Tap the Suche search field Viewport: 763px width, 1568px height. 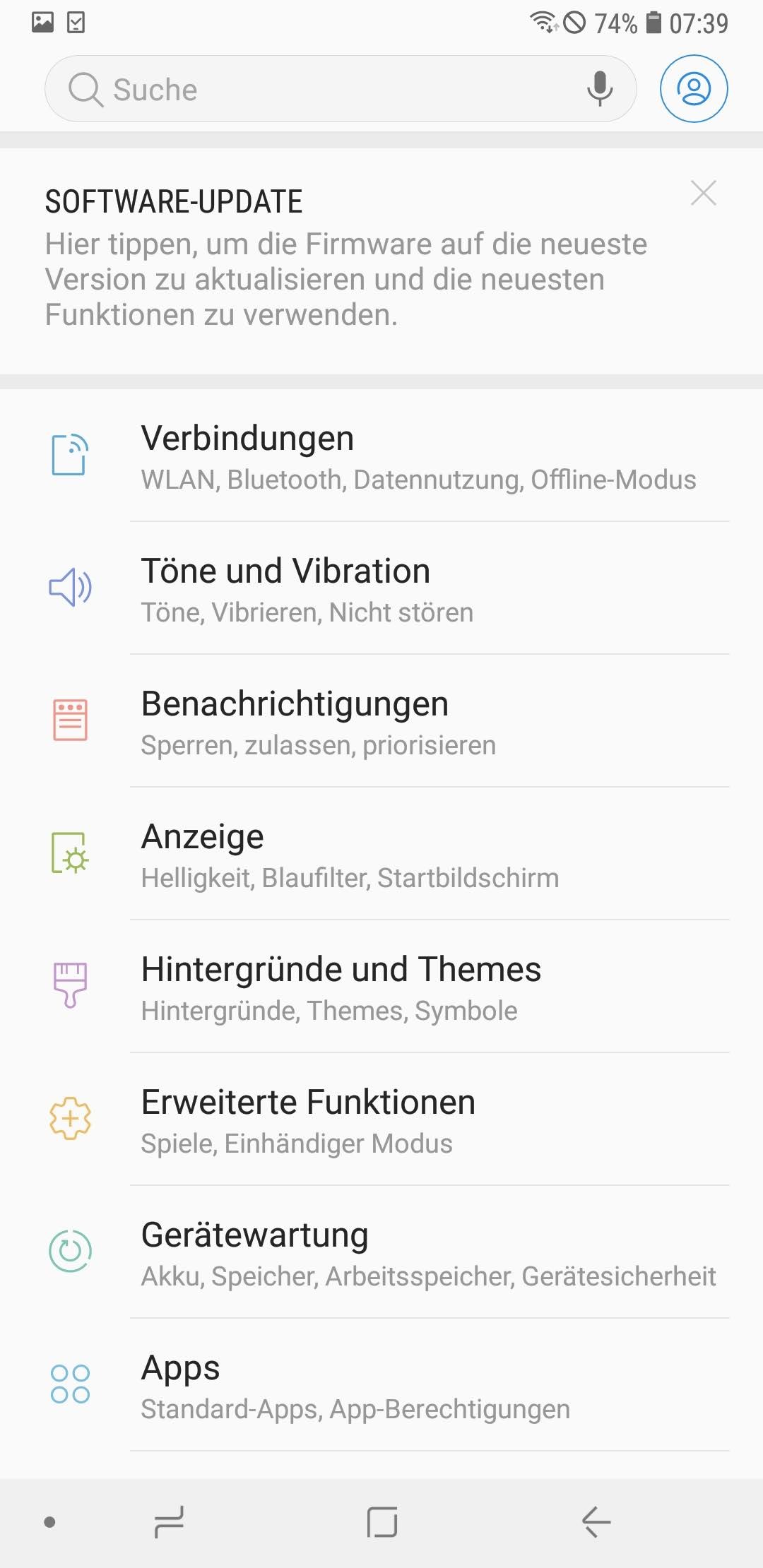(318, 90)
